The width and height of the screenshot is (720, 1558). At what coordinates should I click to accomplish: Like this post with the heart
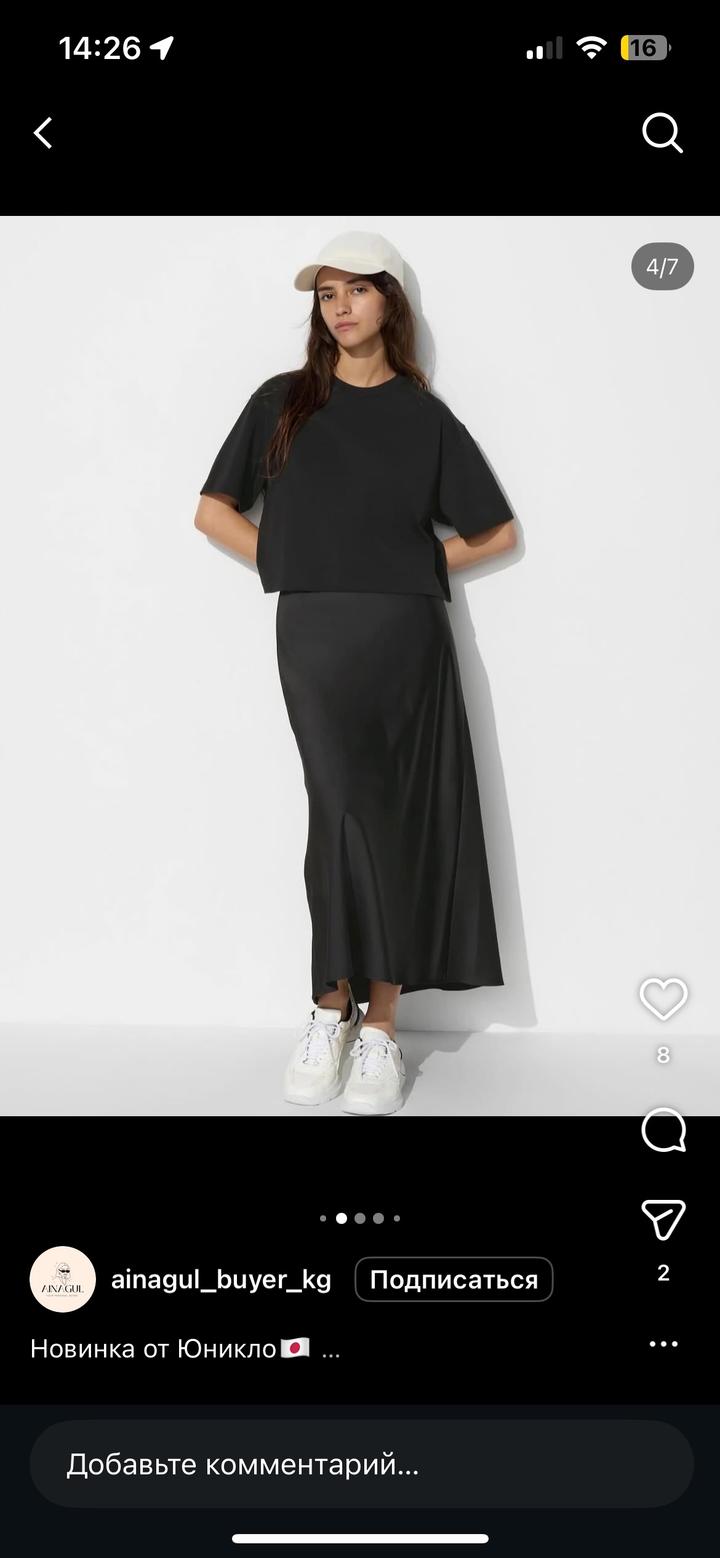point(663,999)
